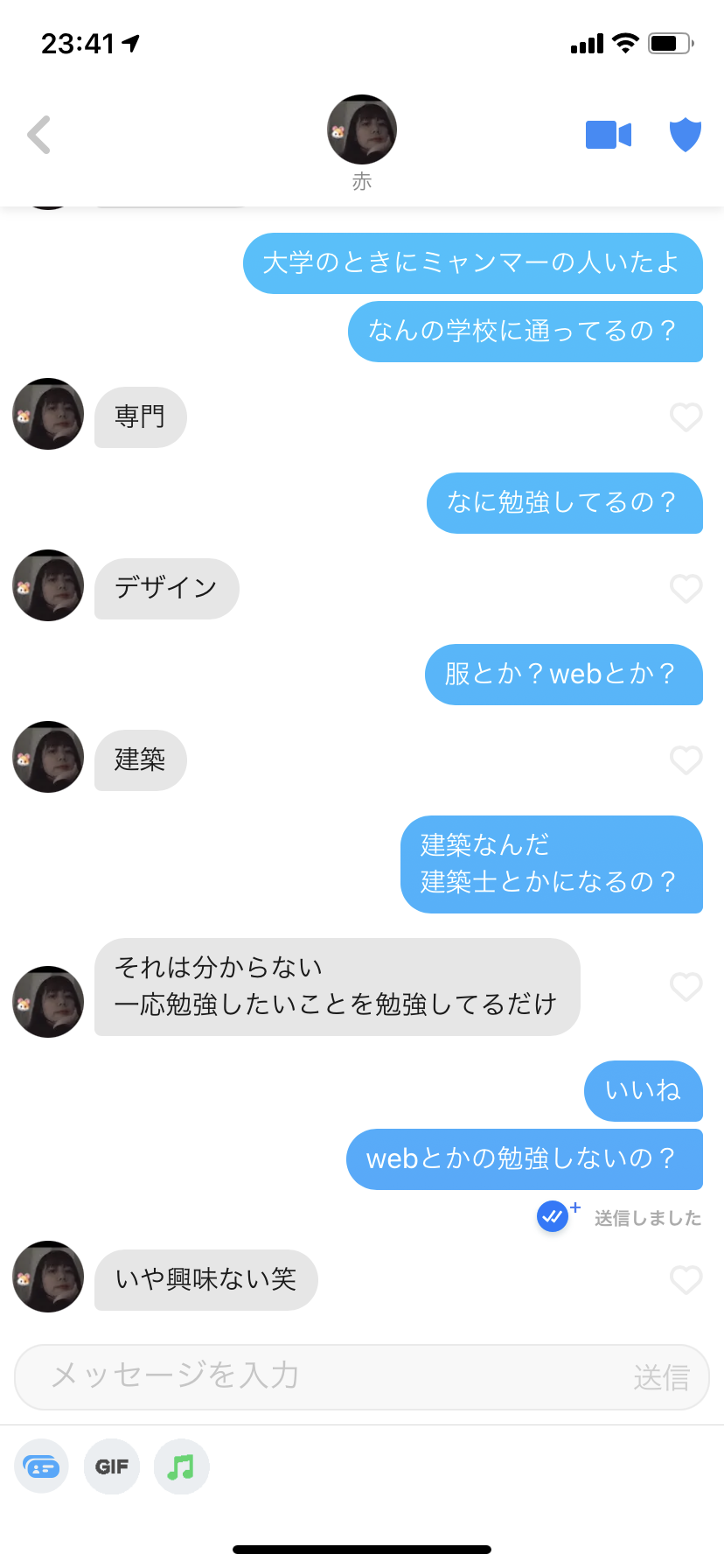The image size is (724, 1568).
Task: Like the message starting それは分からない
Action: pyautogui.click(x=686, y=987)
